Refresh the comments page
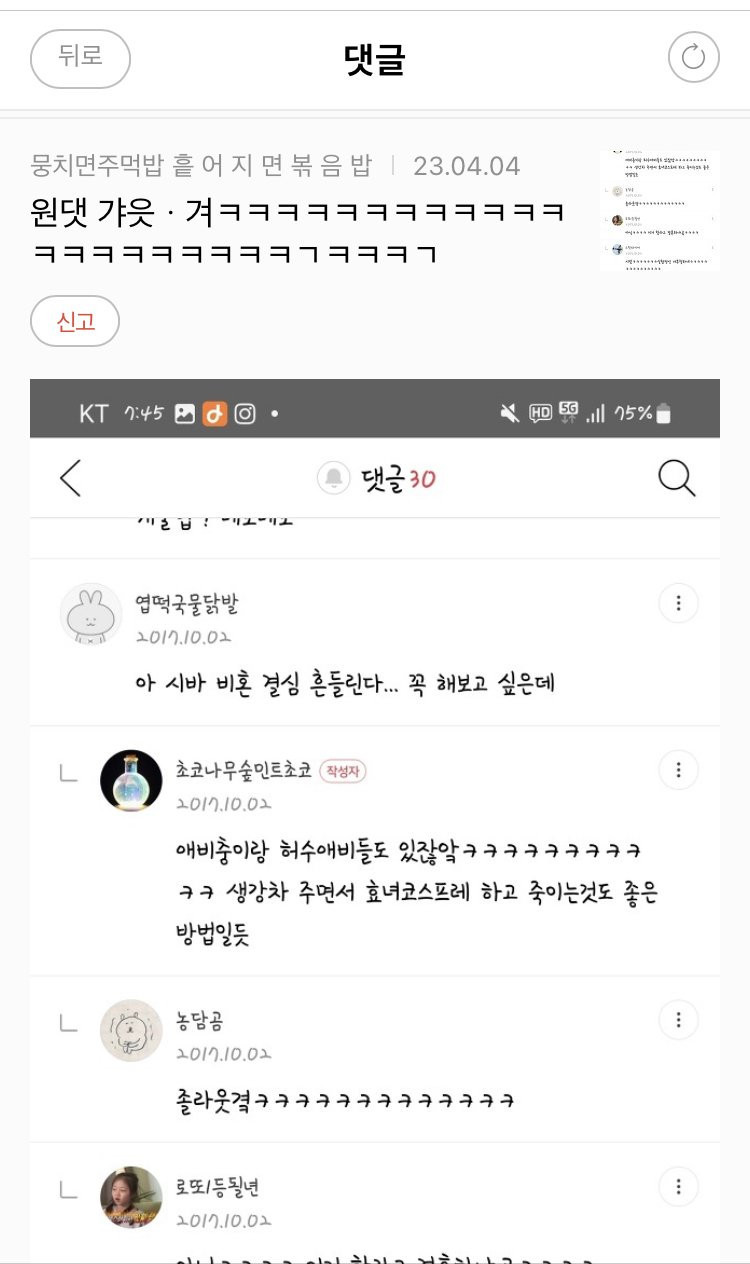 pos(693,58)
